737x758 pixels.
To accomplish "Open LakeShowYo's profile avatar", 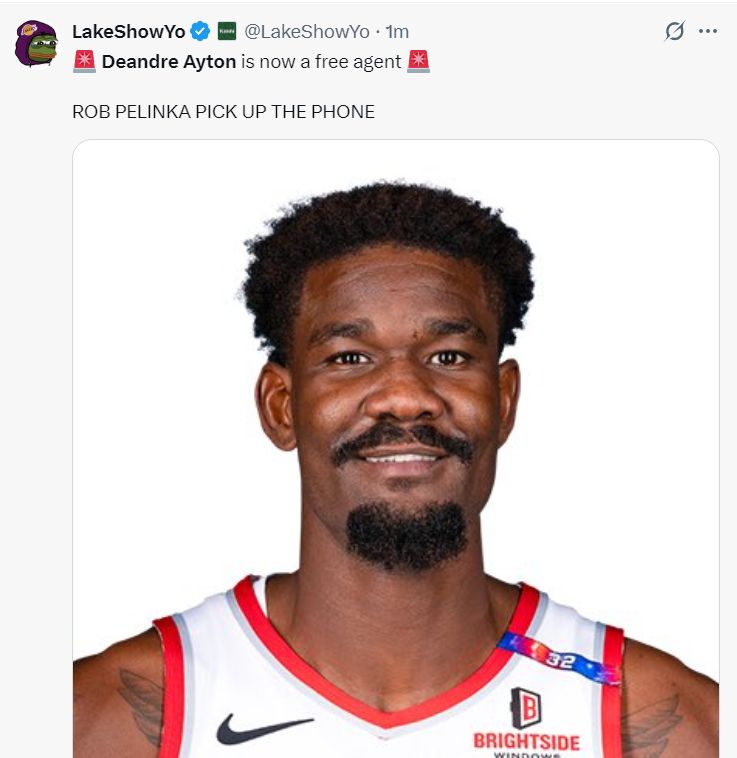I will pyautogui.click(x=36, y=43).
